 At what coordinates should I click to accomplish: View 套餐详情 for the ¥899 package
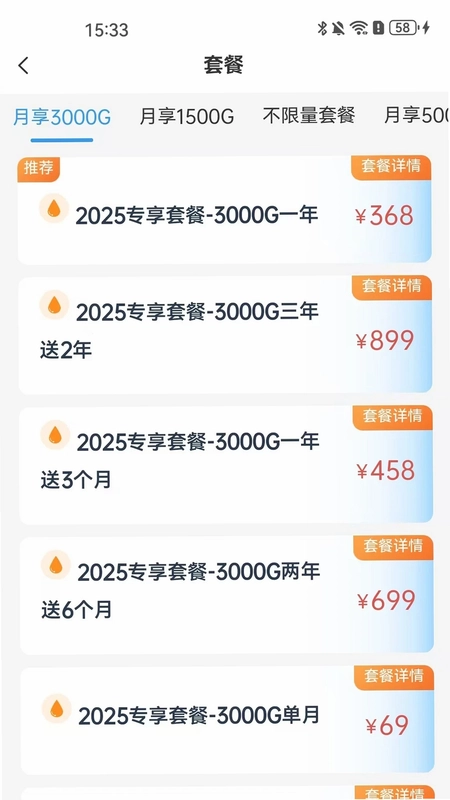coord(392,287)
